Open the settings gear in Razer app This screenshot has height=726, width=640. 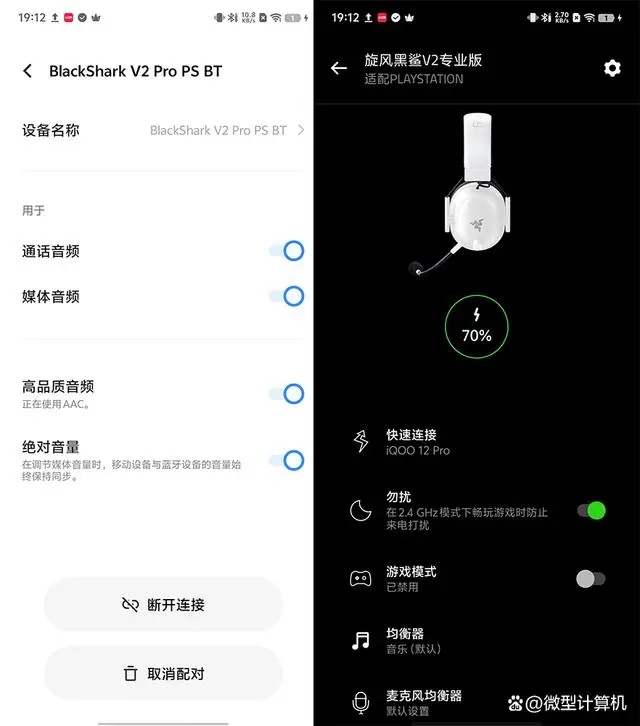612,68
